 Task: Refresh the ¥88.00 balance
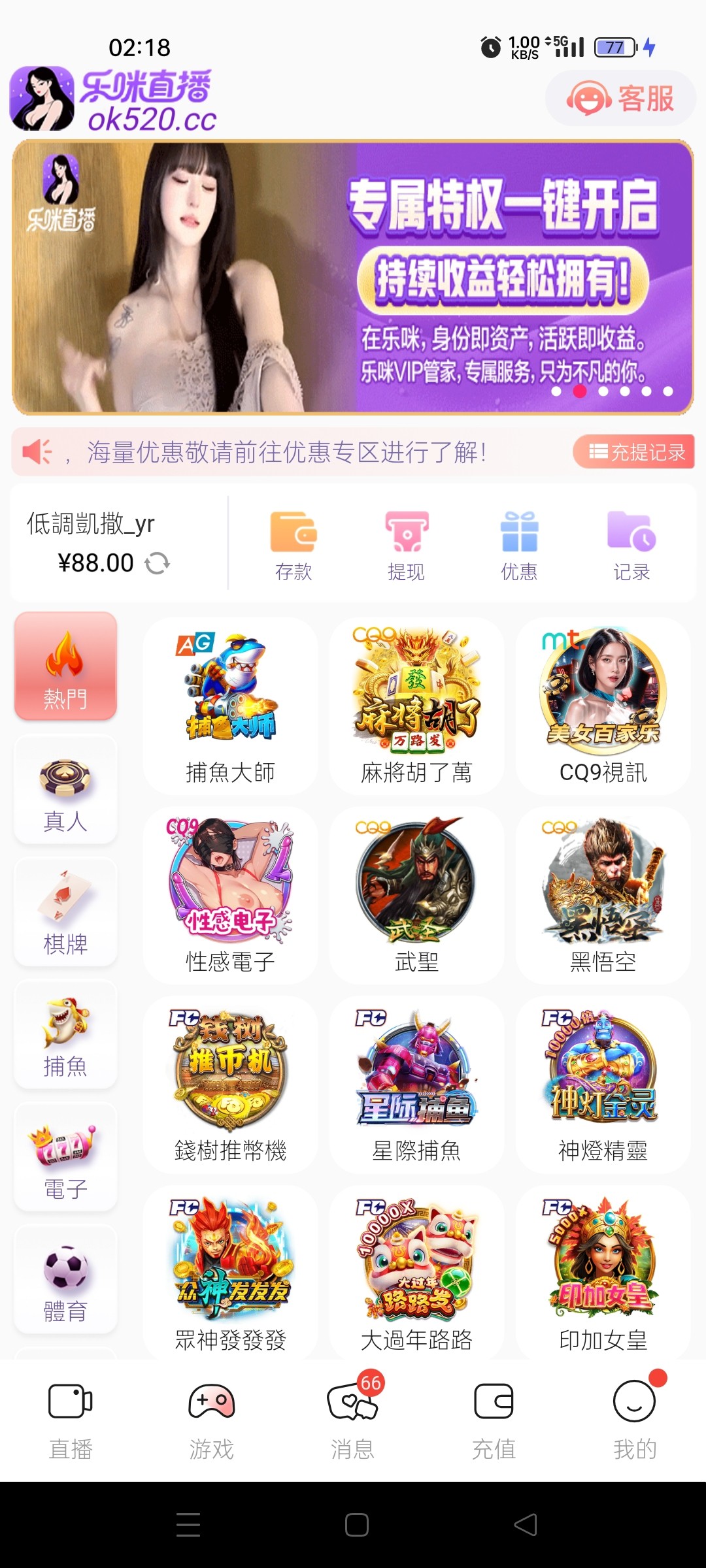(x=157, y=563)
